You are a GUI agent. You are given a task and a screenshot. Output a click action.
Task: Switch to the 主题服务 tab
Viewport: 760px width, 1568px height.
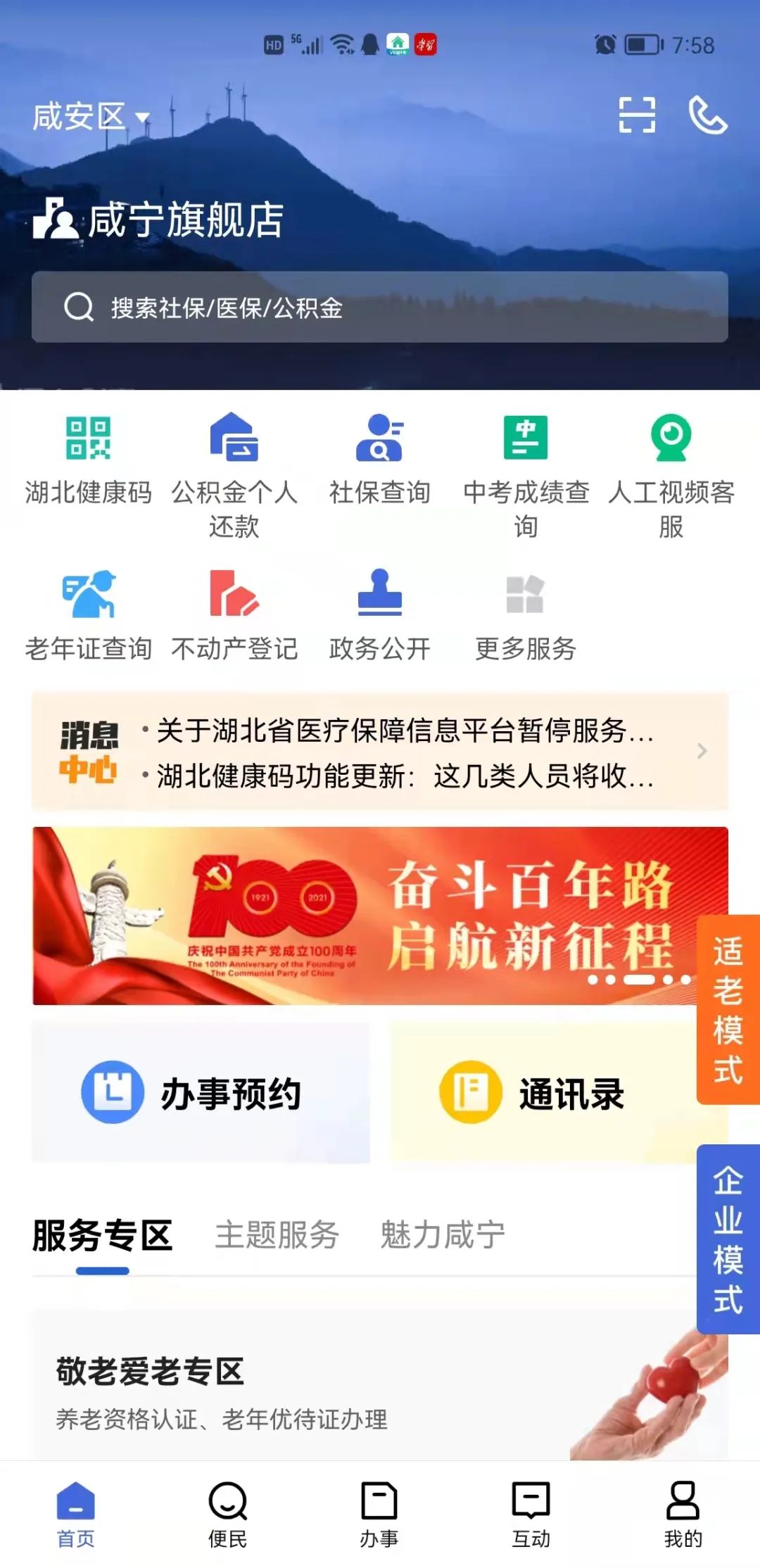click(x=277, y=1235)
